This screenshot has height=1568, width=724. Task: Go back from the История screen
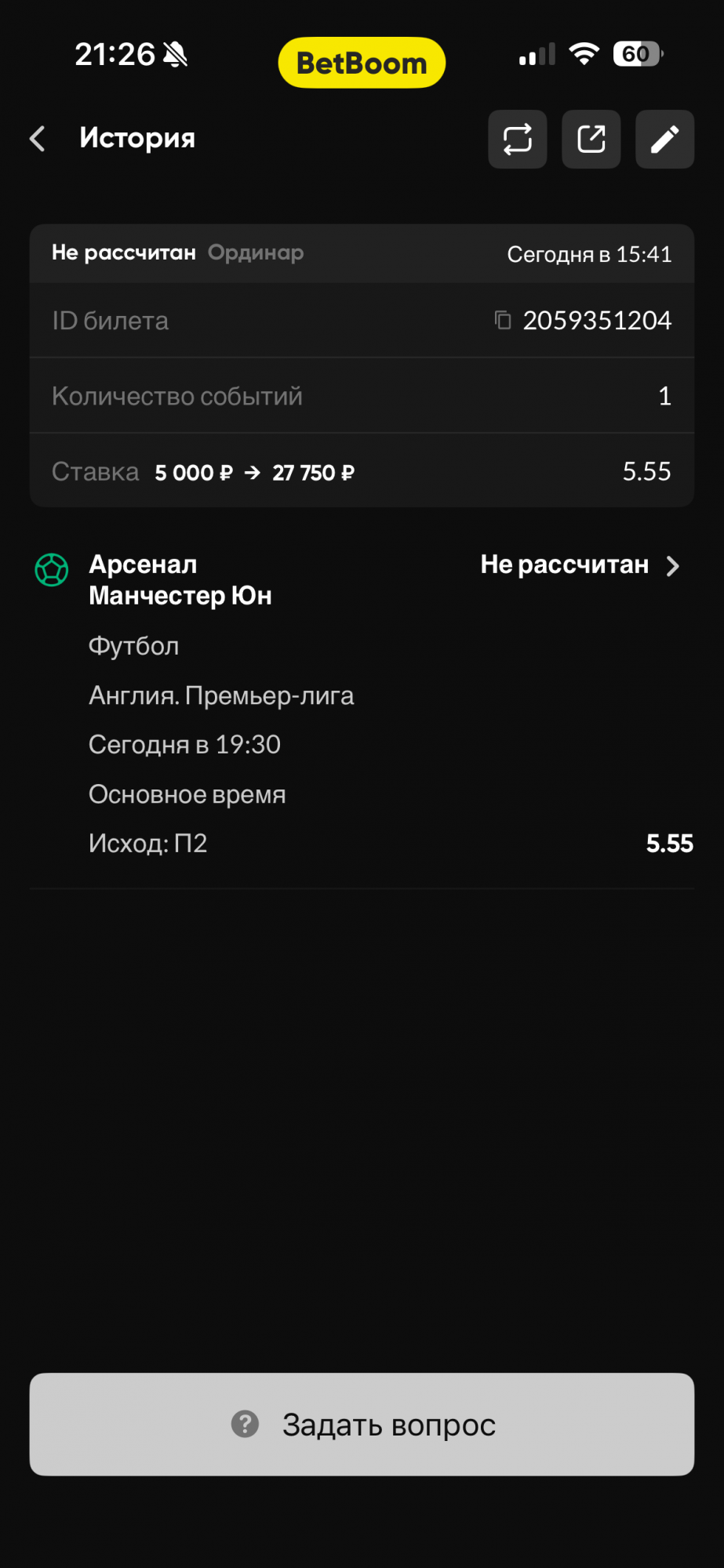38,139
